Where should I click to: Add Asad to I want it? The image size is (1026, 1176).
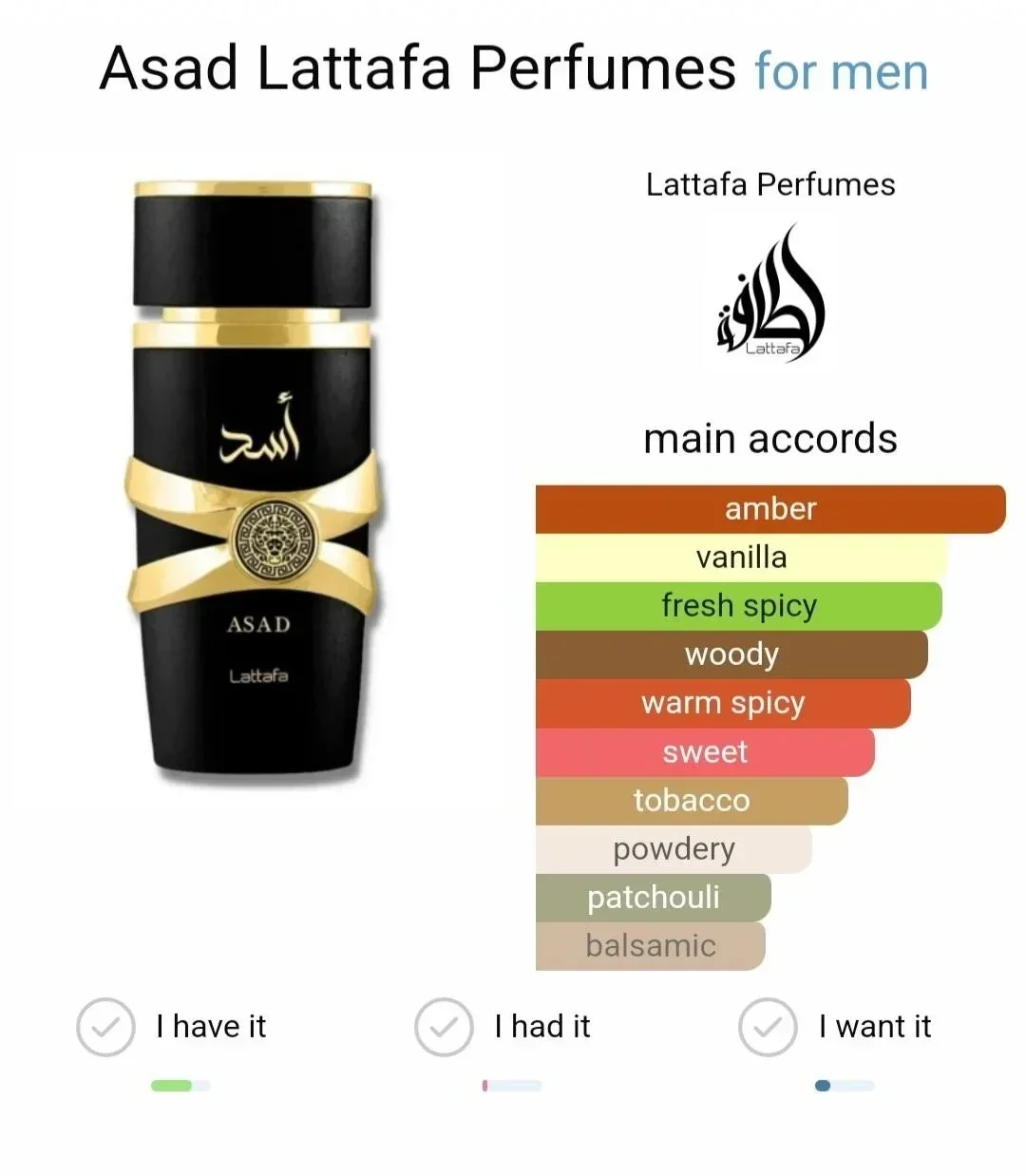tap(768, 1027)
